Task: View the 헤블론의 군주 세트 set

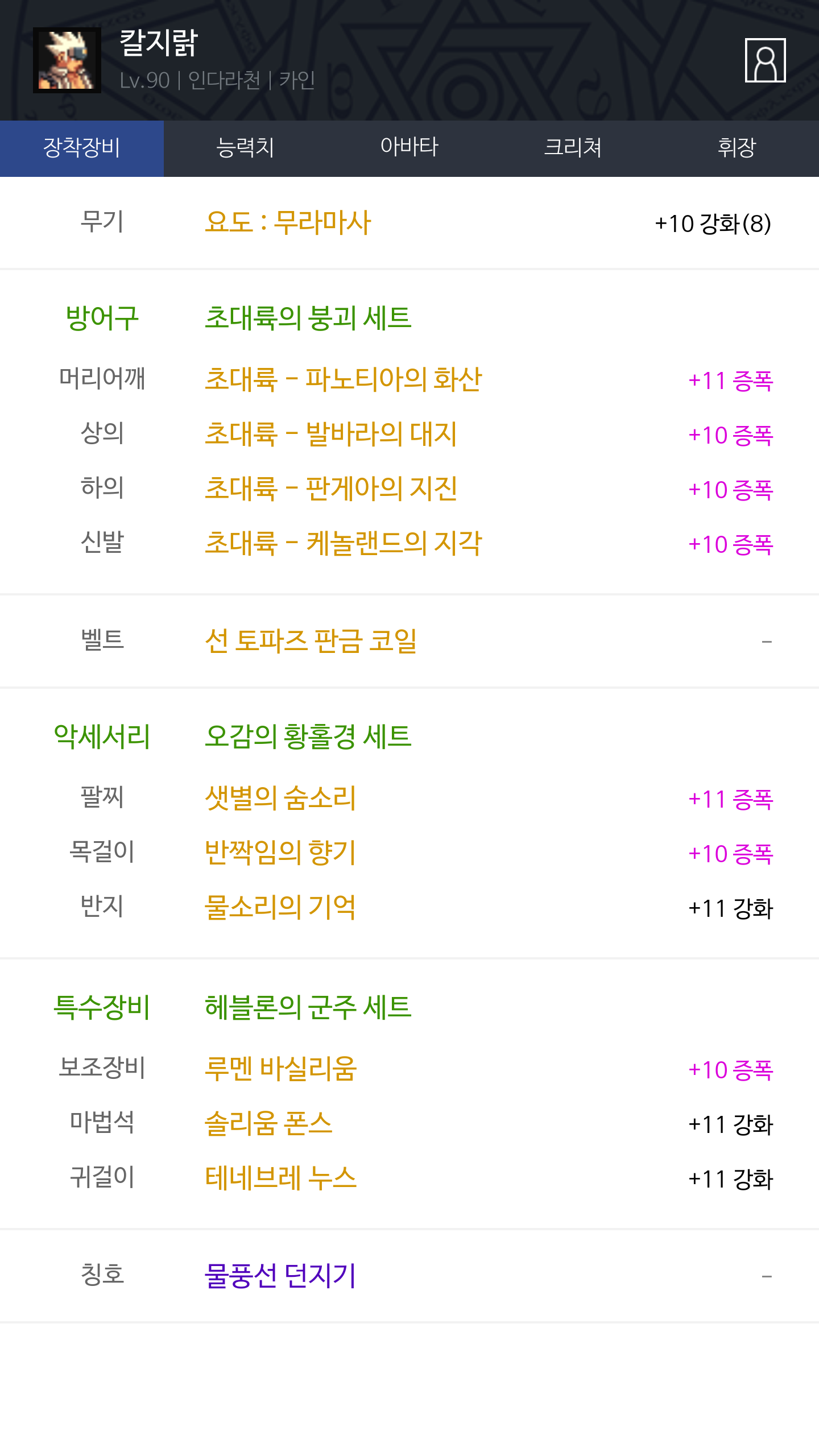Action: [x=308, y=1007]
